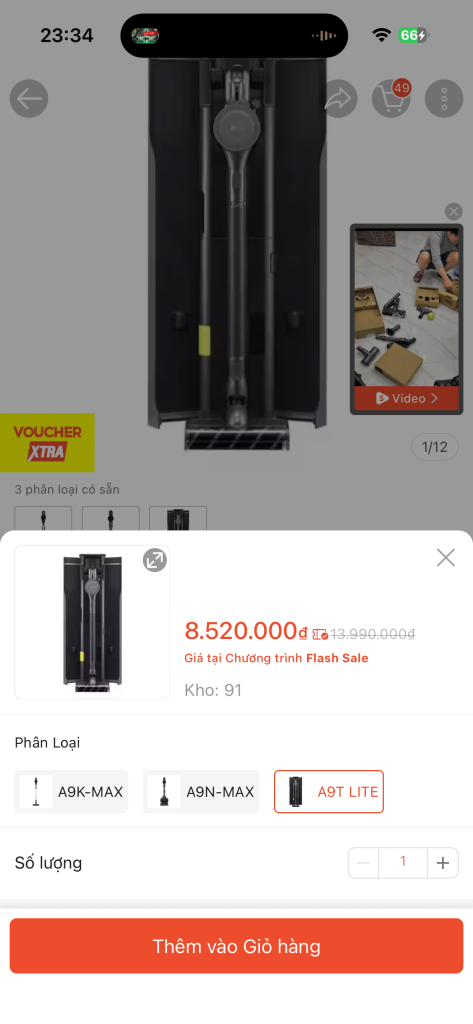Open the floating product video
The image size is (473, 1024).
click(406, 319)
